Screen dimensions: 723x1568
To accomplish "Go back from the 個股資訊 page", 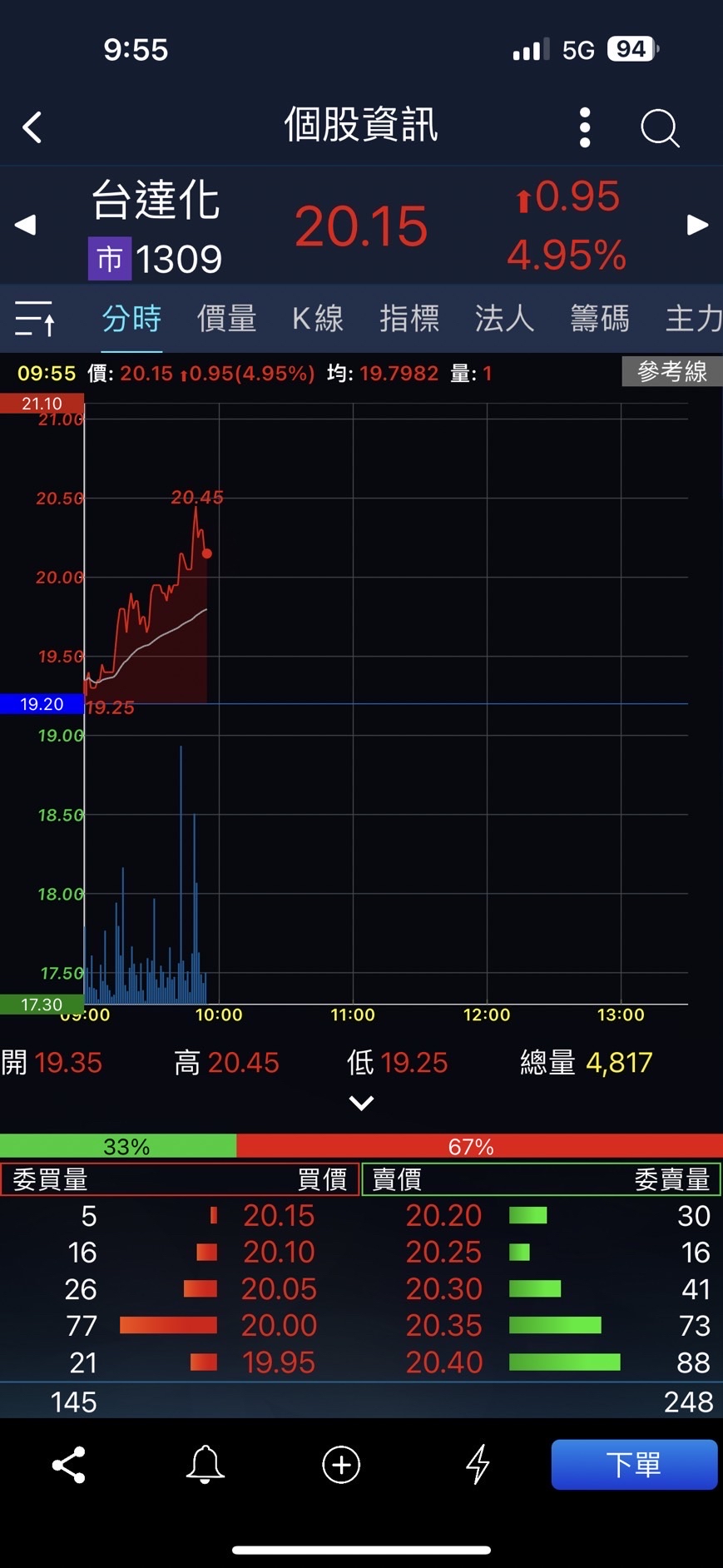I will click(32, 127).
